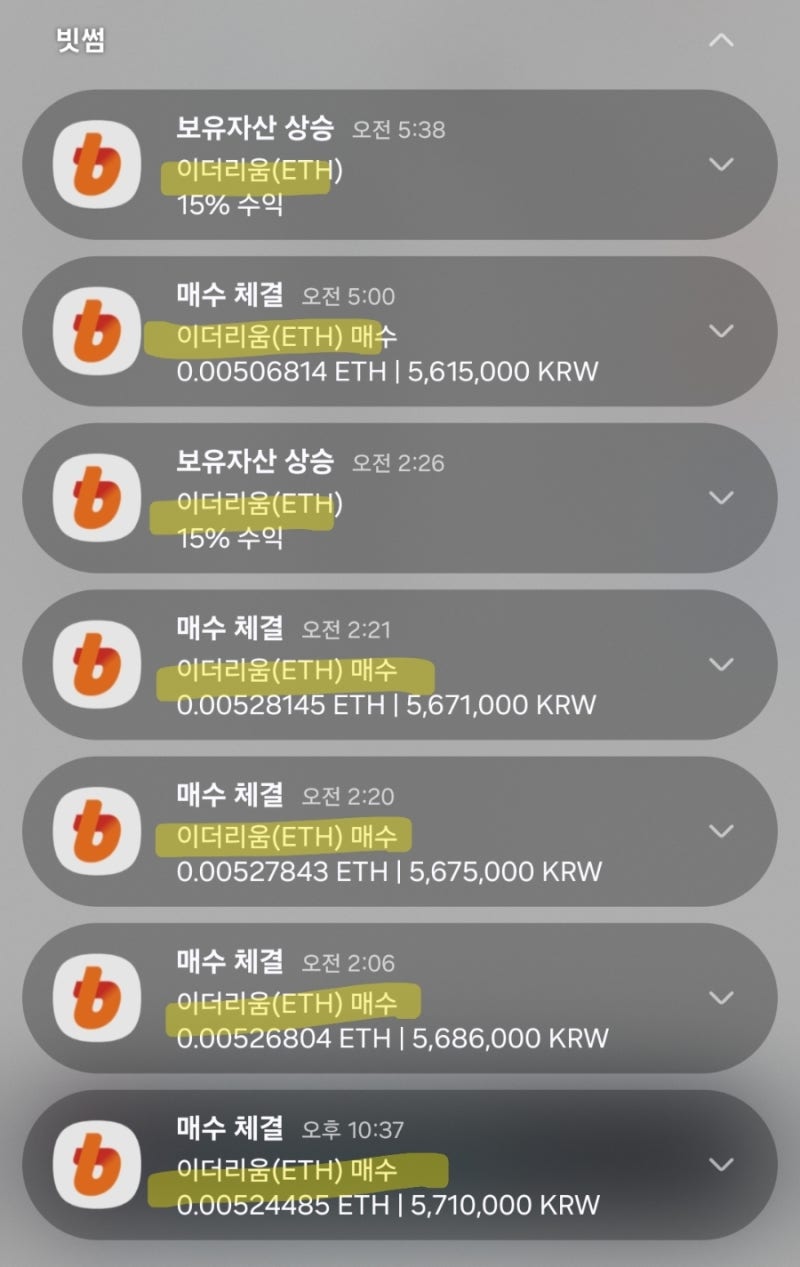
Task: Expand the 2:20 buy order notification chevron
Action: click(x=723, y=831)
